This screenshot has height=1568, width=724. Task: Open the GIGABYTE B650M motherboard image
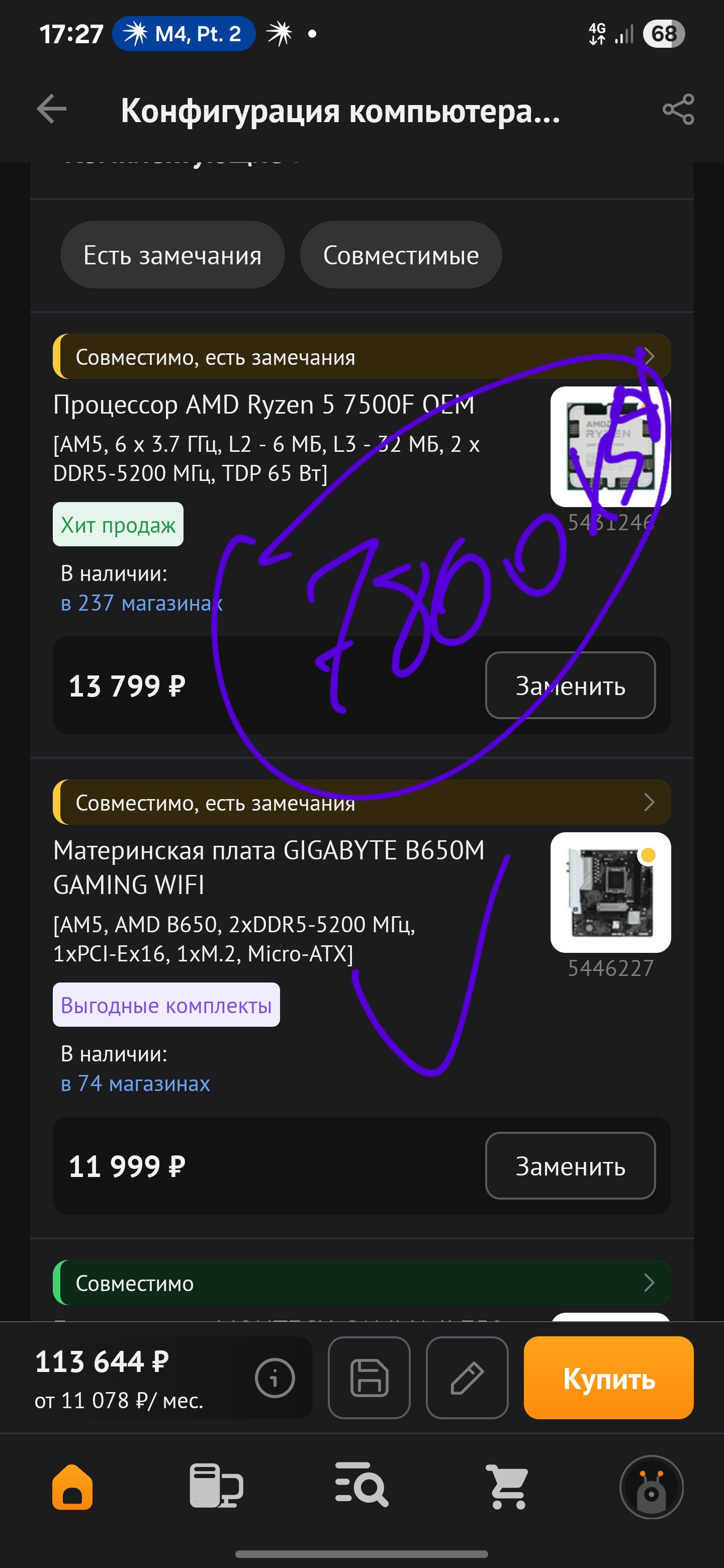(x=610, y=893)
